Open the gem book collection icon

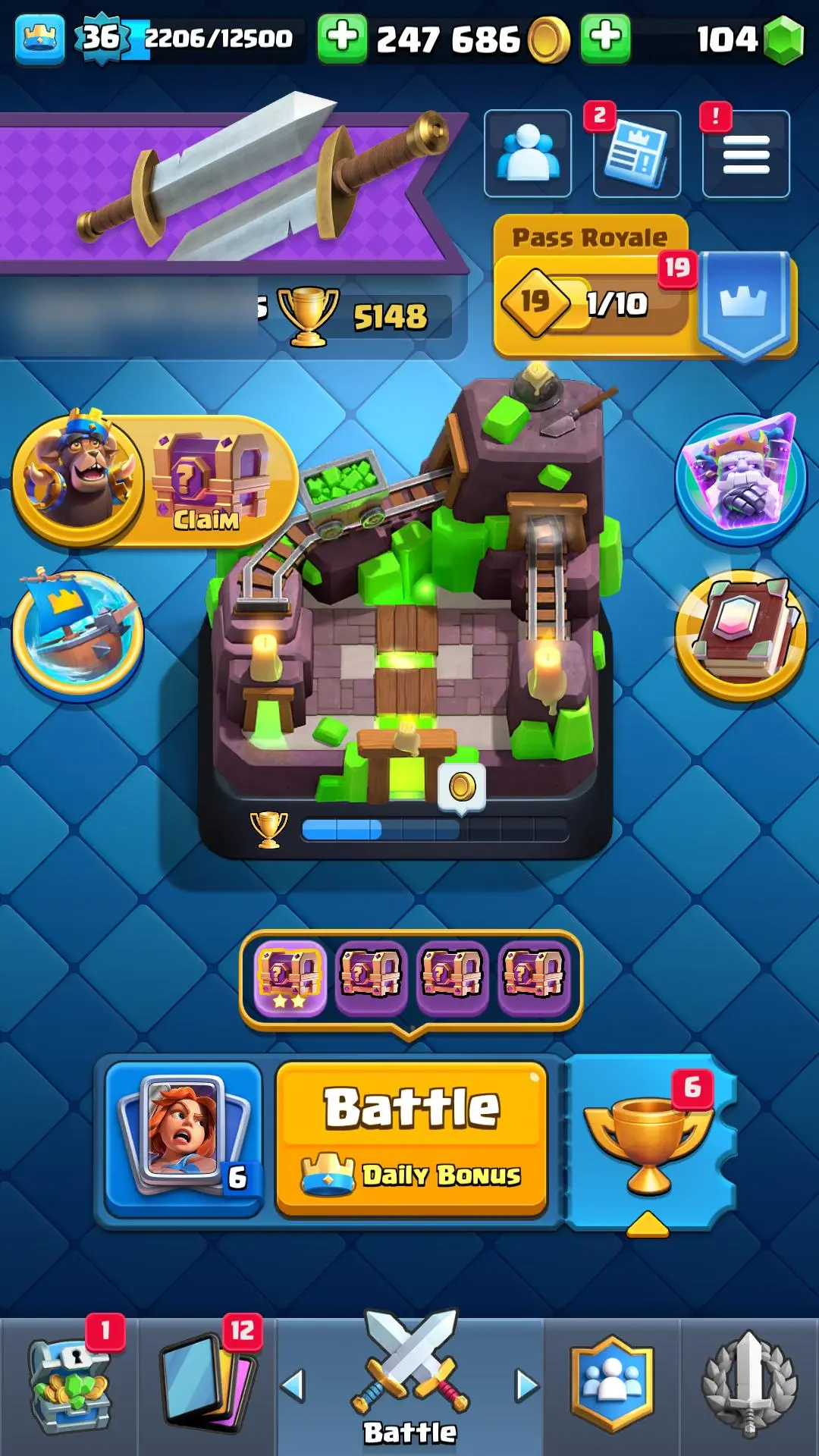point(740,633)
